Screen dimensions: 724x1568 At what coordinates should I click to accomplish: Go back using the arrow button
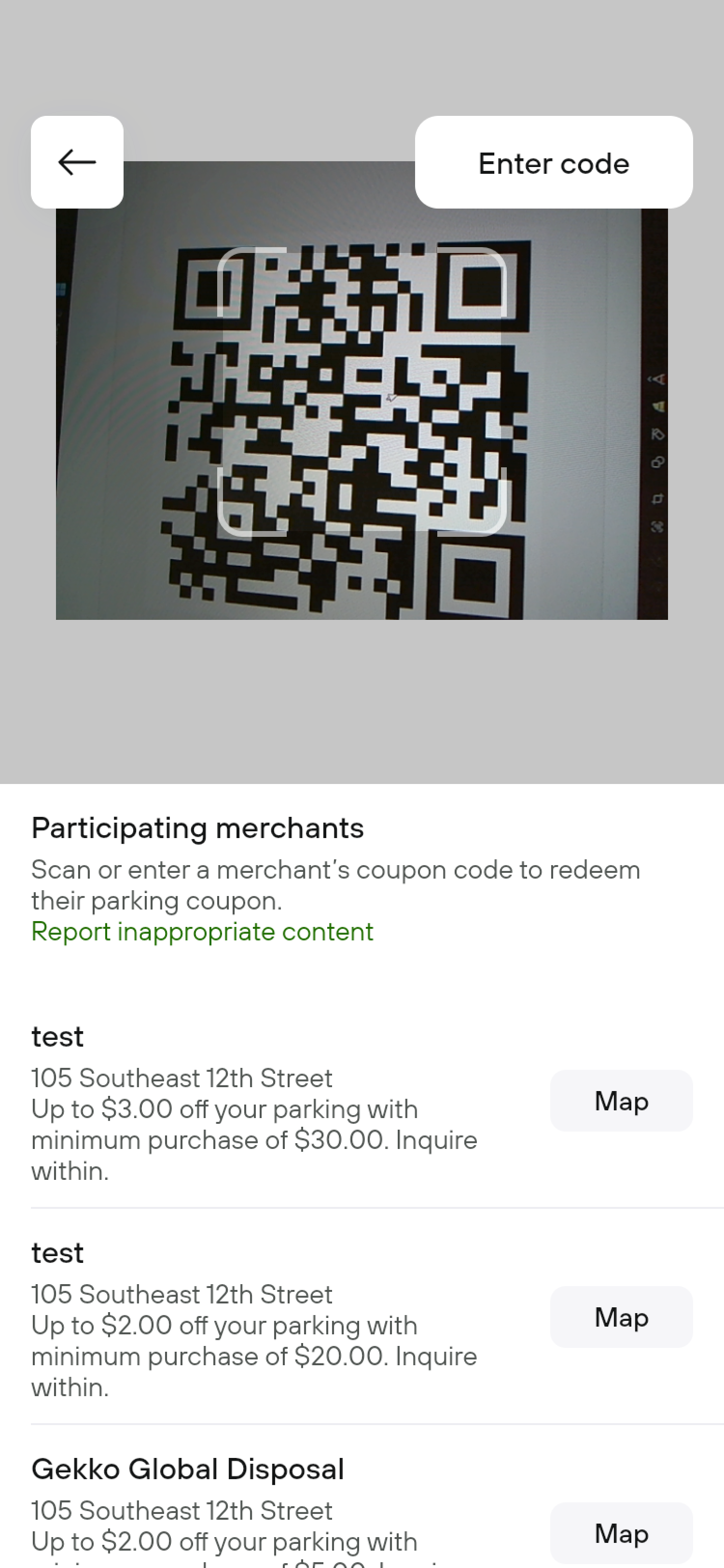tap(77, 162)
